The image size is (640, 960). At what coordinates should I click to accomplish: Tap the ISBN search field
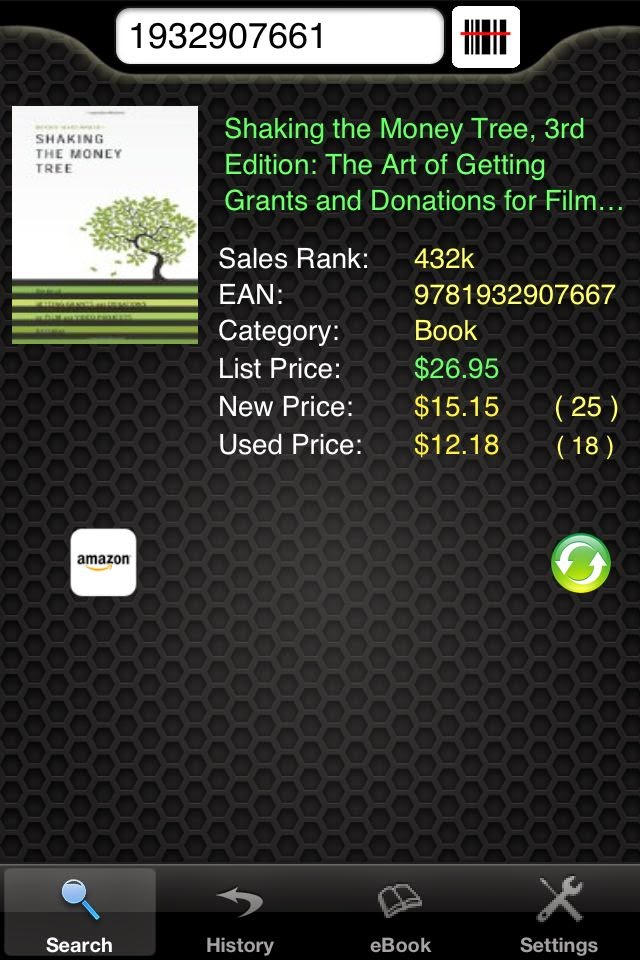[x=279, y=37]
